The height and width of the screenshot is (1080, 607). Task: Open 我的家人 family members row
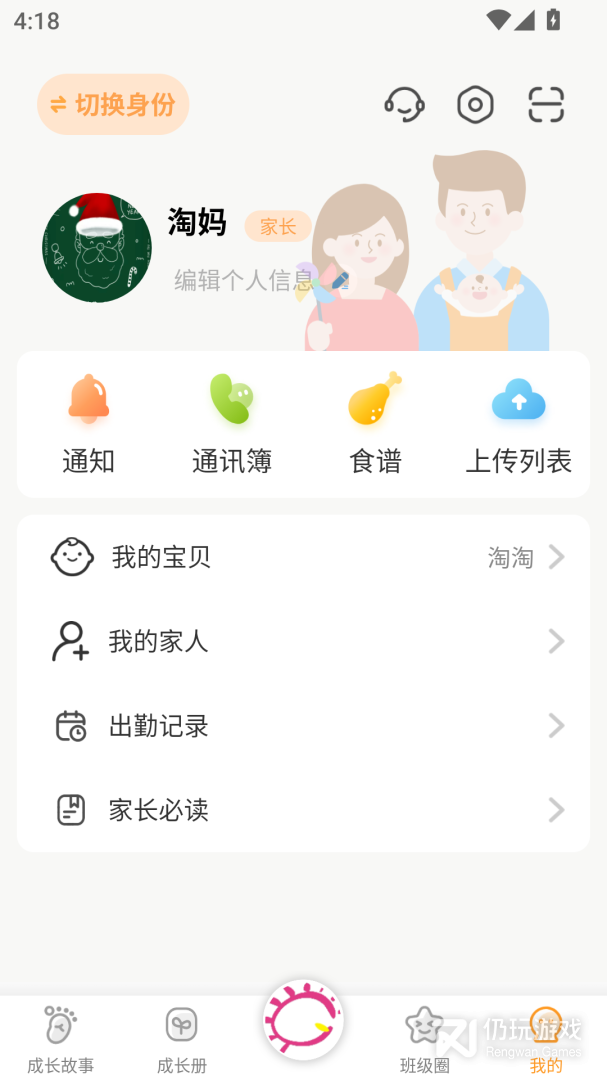click(303, 641)
